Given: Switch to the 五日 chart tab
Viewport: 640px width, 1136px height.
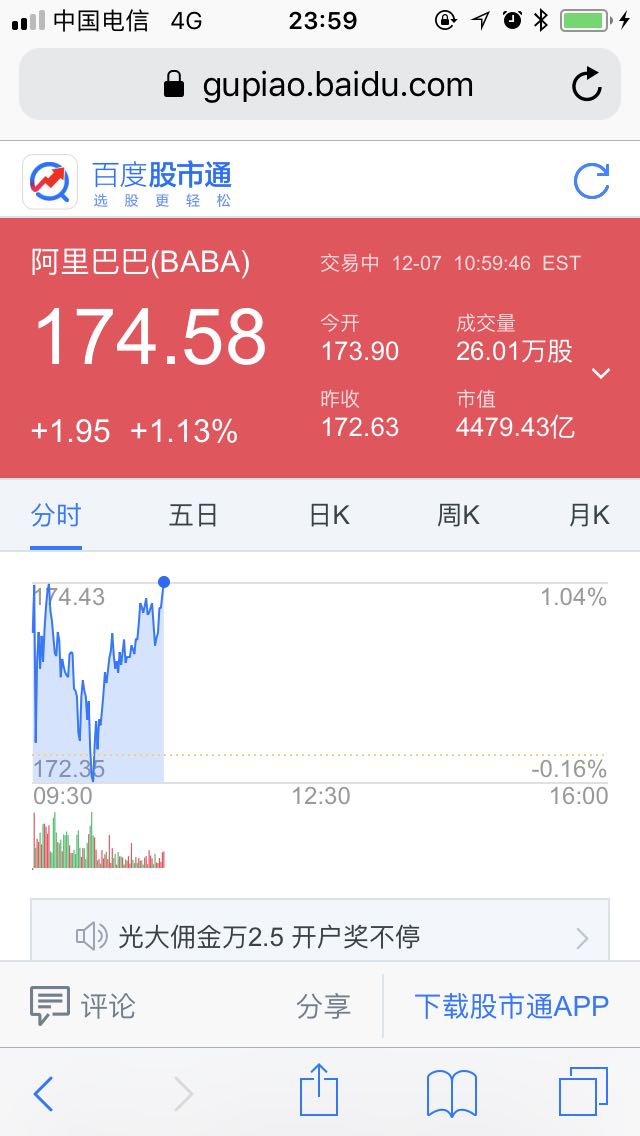Looking at the screenshot, I should (x=193, y=516).
